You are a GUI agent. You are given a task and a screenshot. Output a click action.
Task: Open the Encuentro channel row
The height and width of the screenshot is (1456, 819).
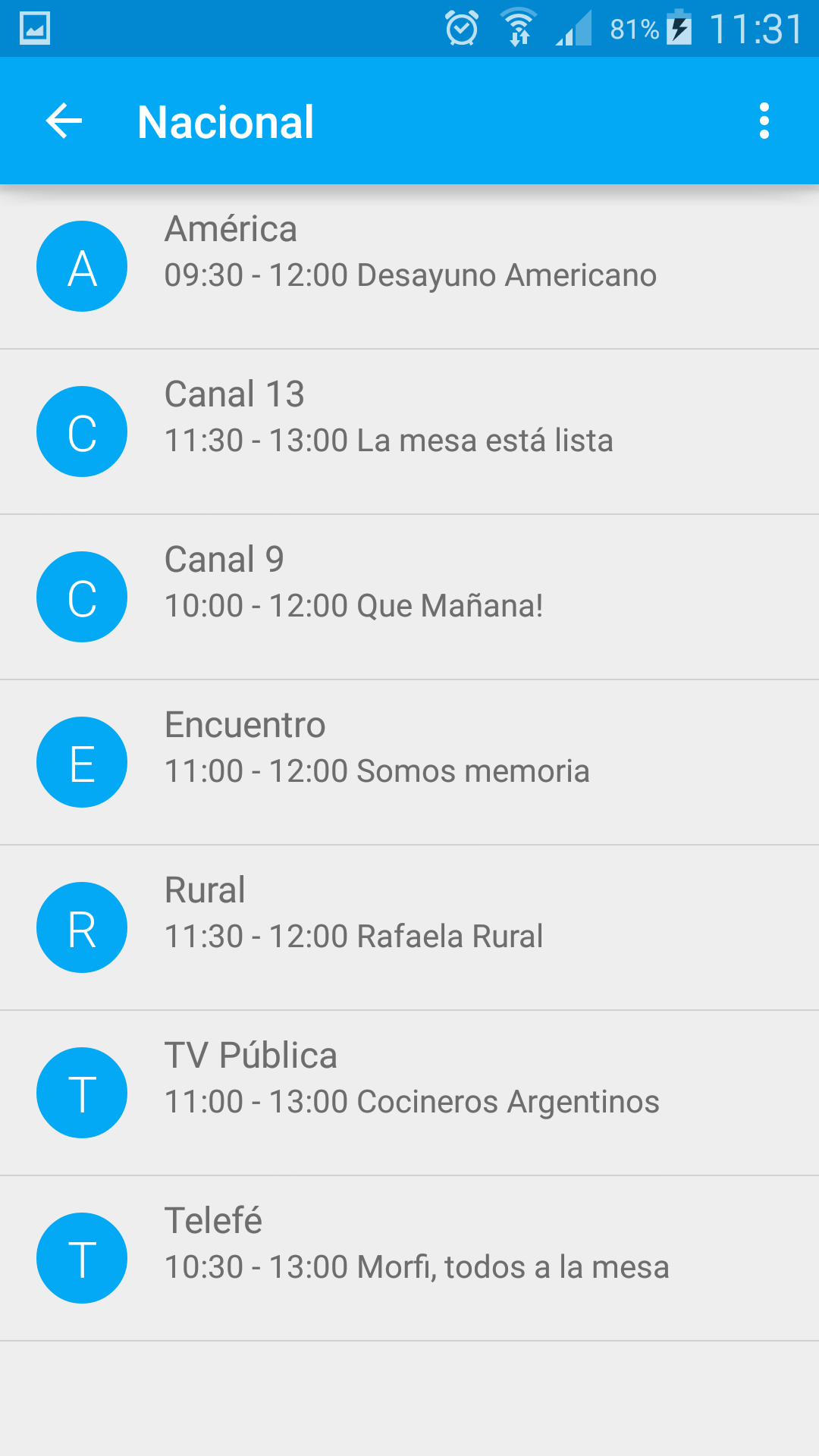pos(409,763)
